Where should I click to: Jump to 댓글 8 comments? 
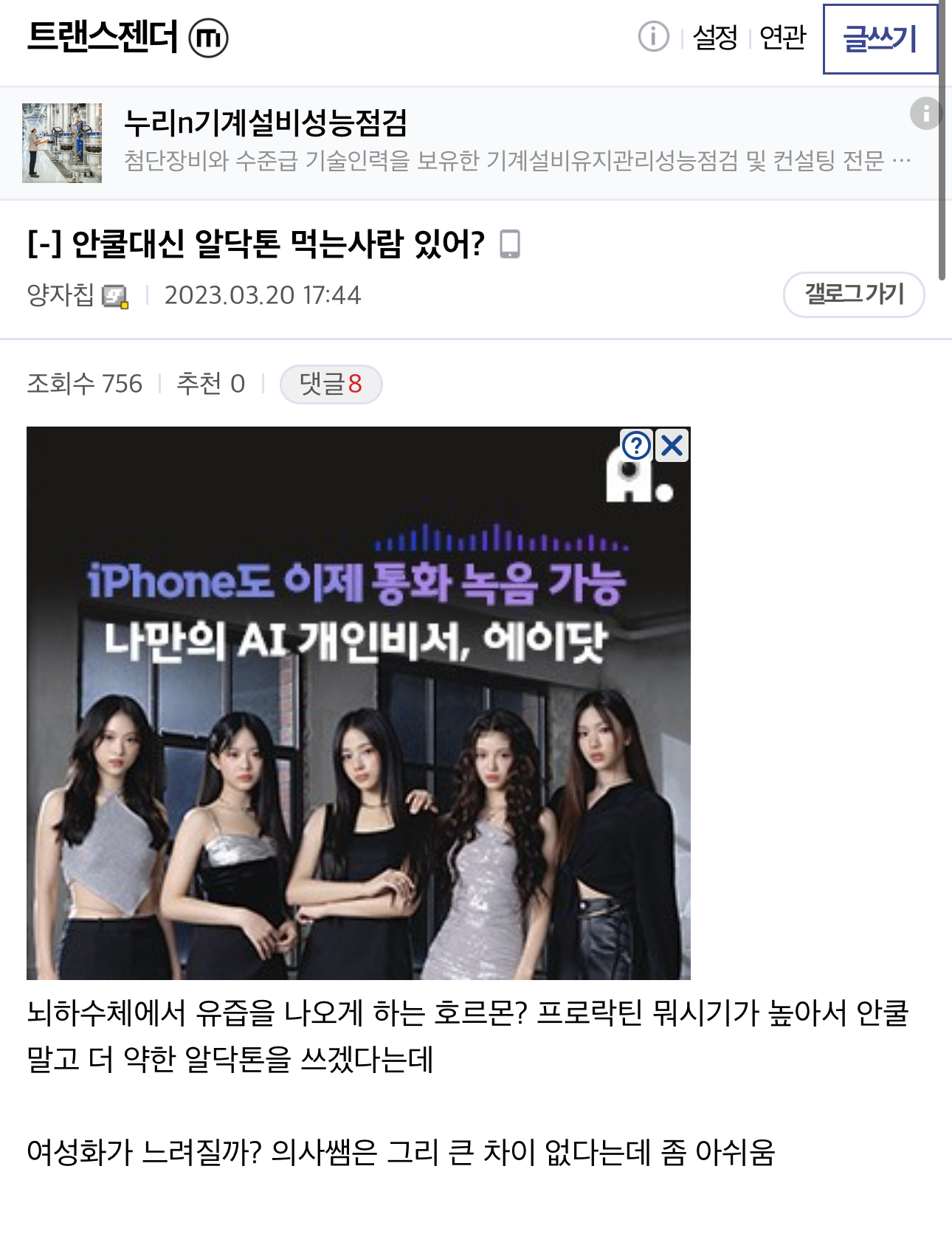331,384
